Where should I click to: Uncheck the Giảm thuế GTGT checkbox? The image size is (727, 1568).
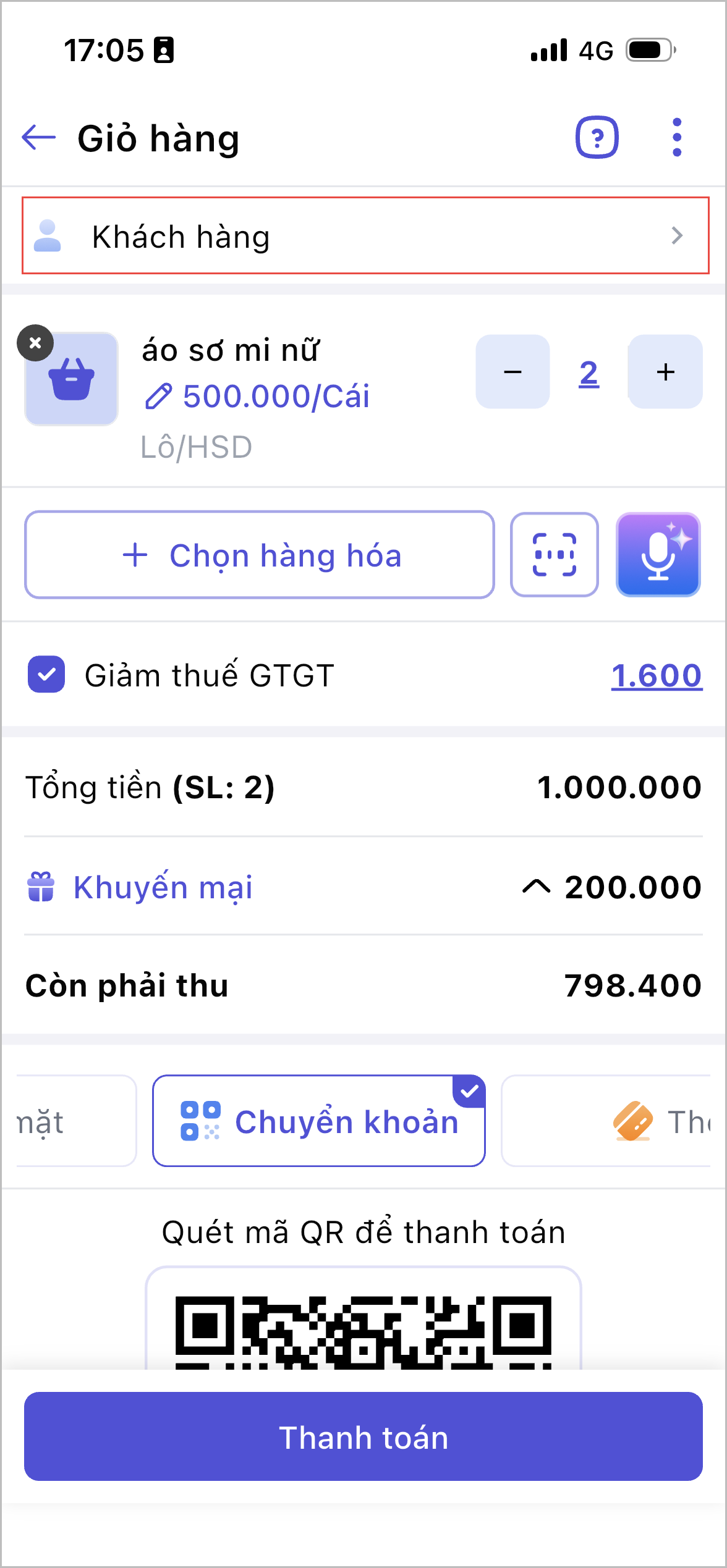coord(46,675)
